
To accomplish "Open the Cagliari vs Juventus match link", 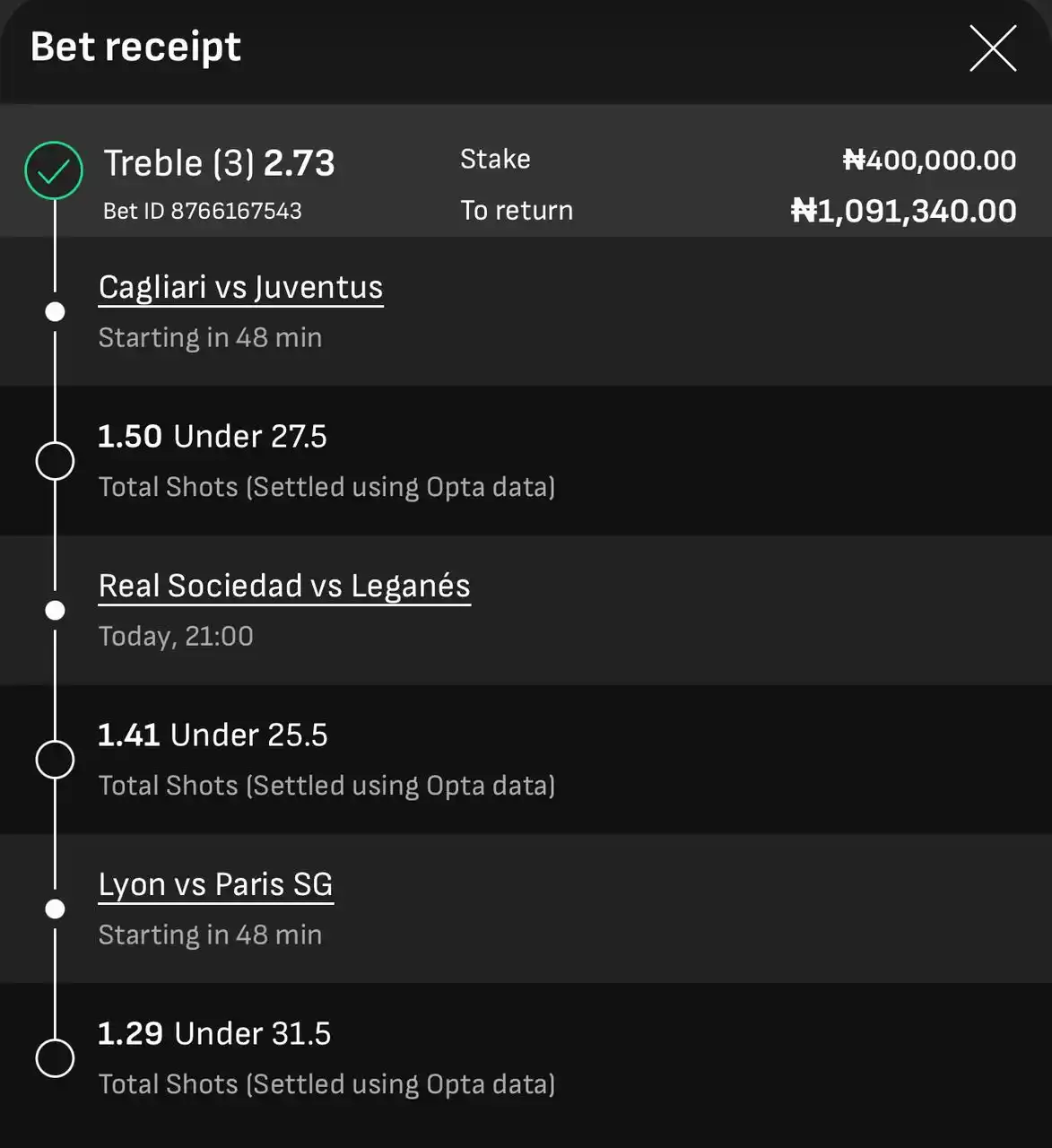I will pos(240,287).
